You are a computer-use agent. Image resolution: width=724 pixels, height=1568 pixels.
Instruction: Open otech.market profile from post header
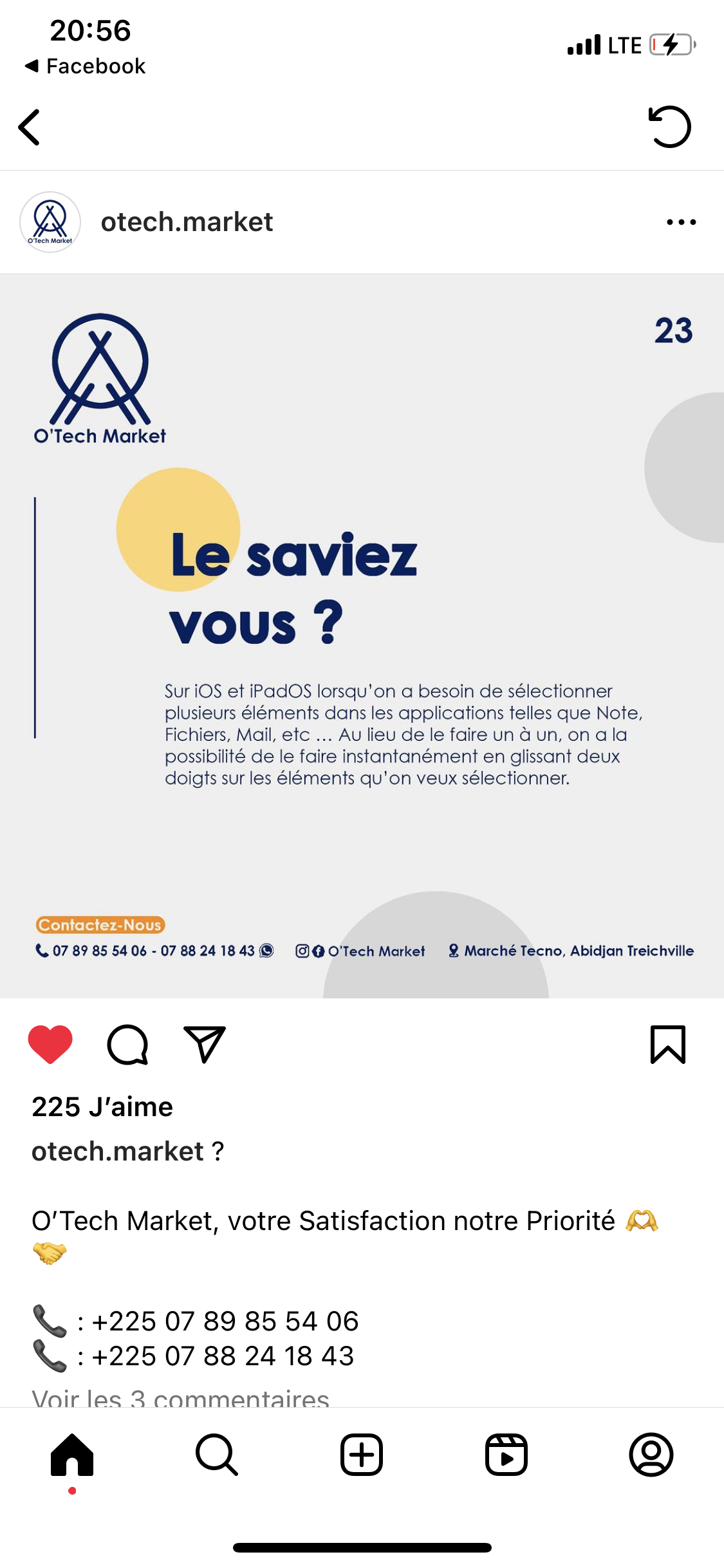click(x=187, y=222)
